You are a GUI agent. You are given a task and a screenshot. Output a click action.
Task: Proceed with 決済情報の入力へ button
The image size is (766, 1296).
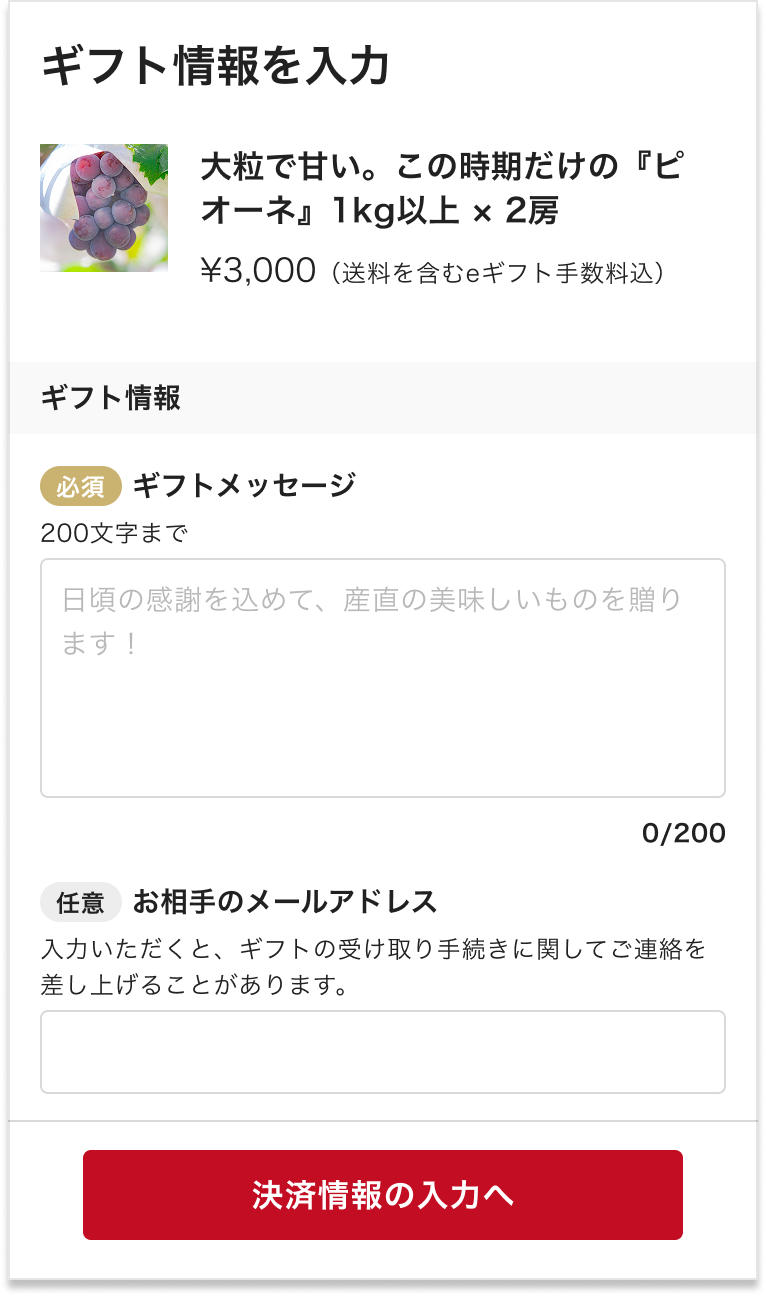pos(383,1195)
